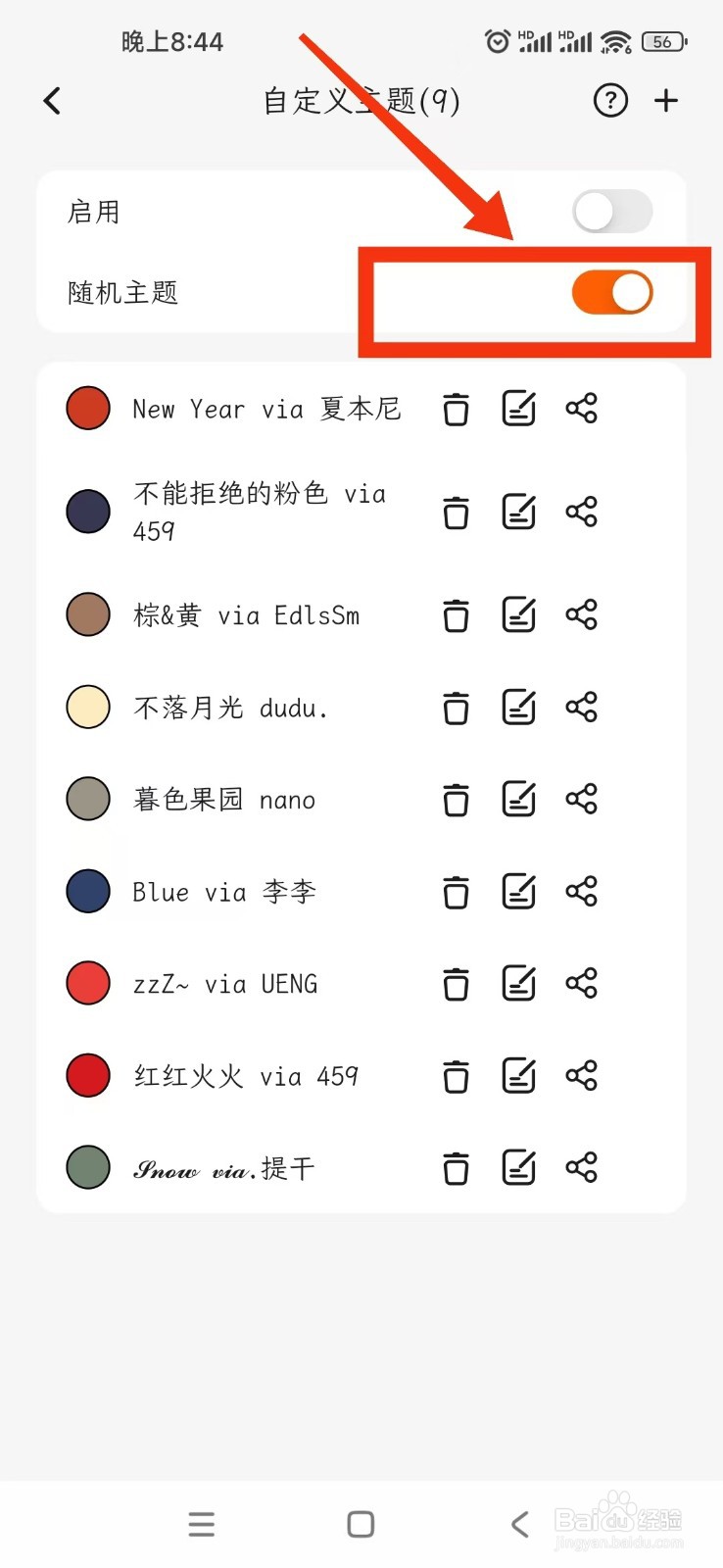This screenshot has height=1568, width=723.
Task: Share the zzZ~ via UENG theme
Action: pos(581,983)
